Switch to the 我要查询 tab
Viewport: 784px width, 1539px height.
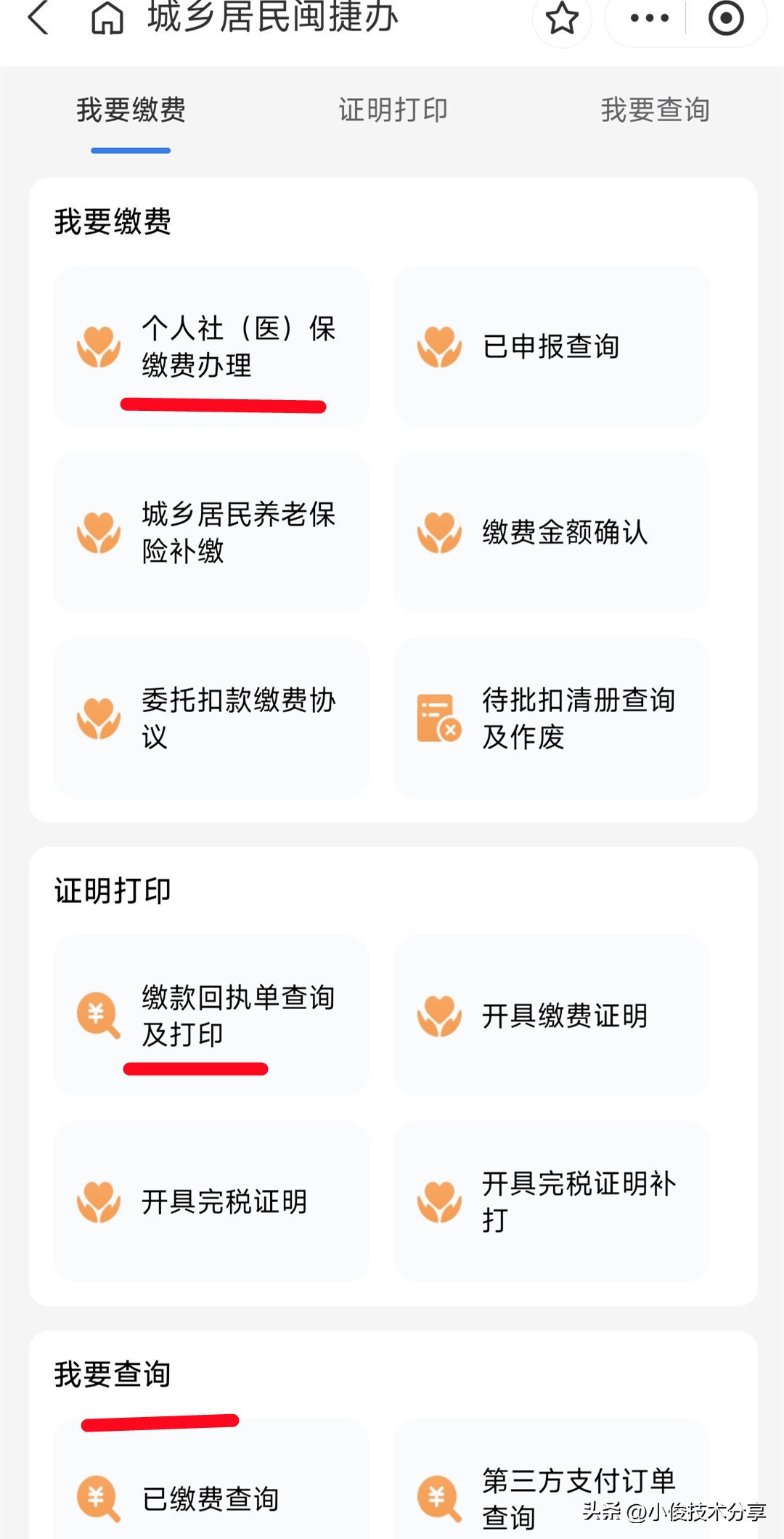pos(655,110)
